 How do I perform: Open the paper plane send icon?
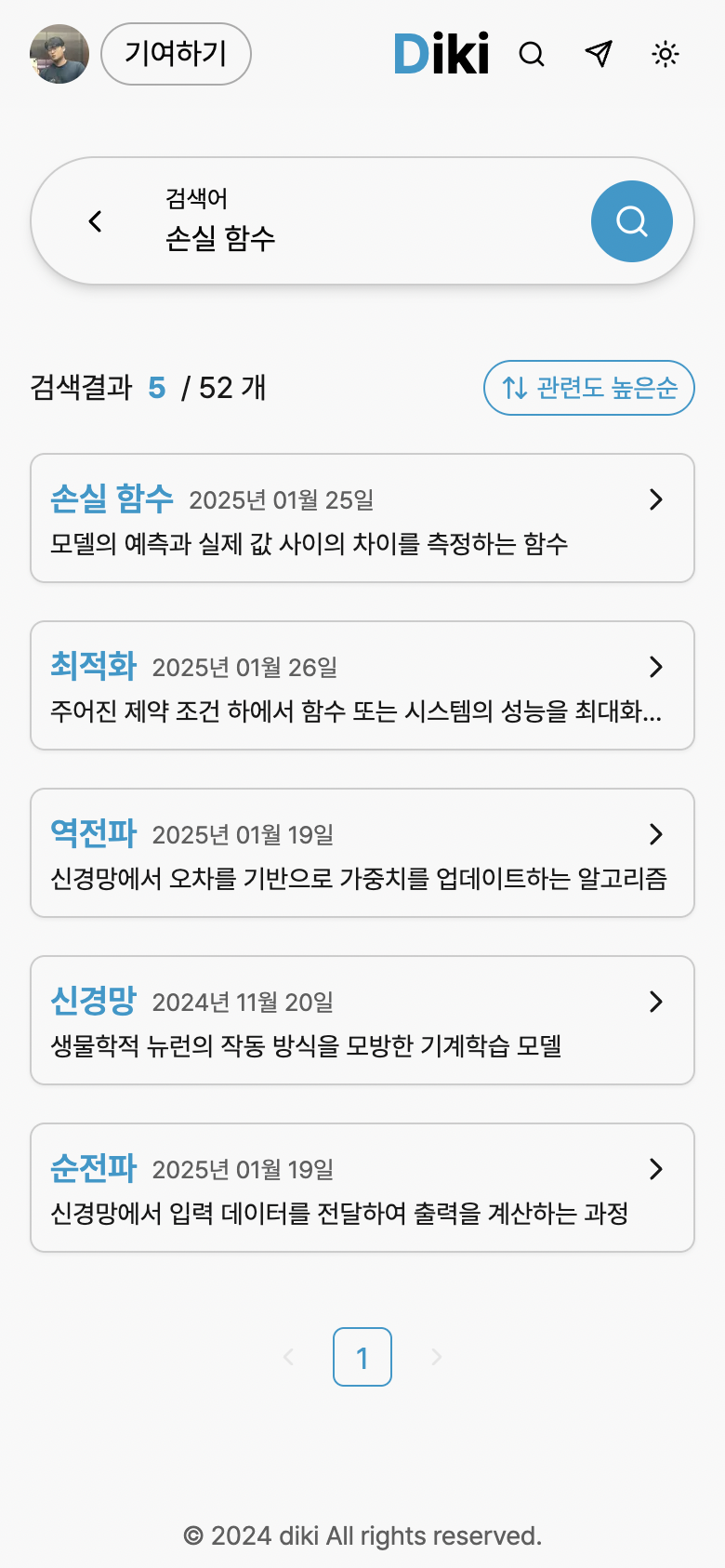[599, 54]
